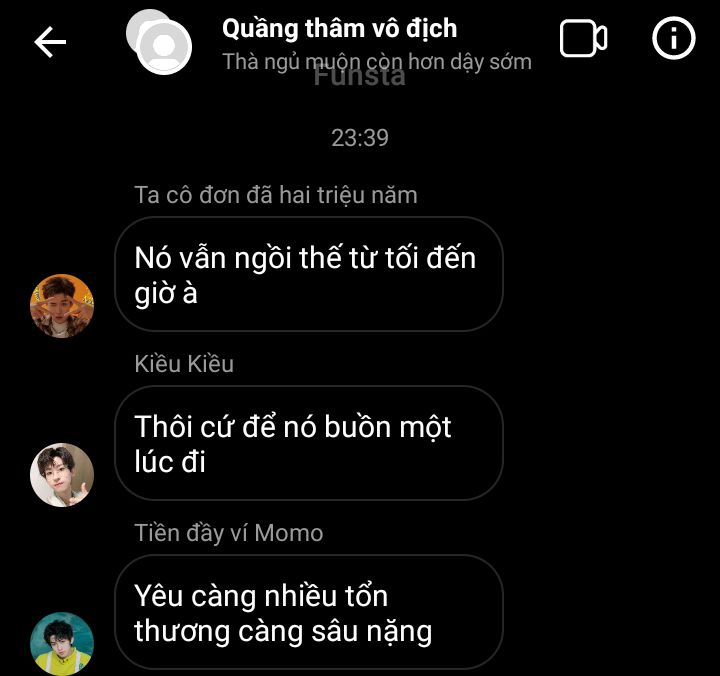Start a video call with the group
Viewport: 720px width, 676px height.
[583, 39]
